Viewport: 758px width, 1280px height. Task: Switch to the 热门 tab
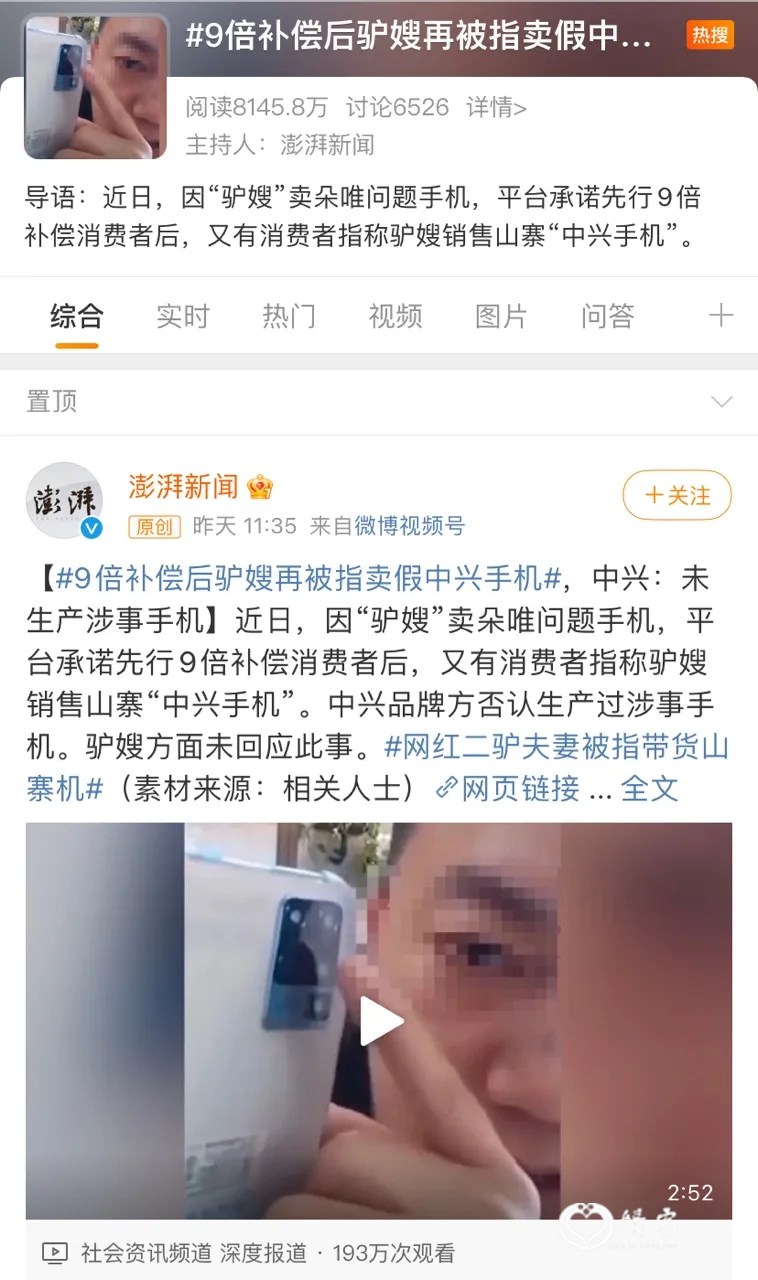(289, 316)
